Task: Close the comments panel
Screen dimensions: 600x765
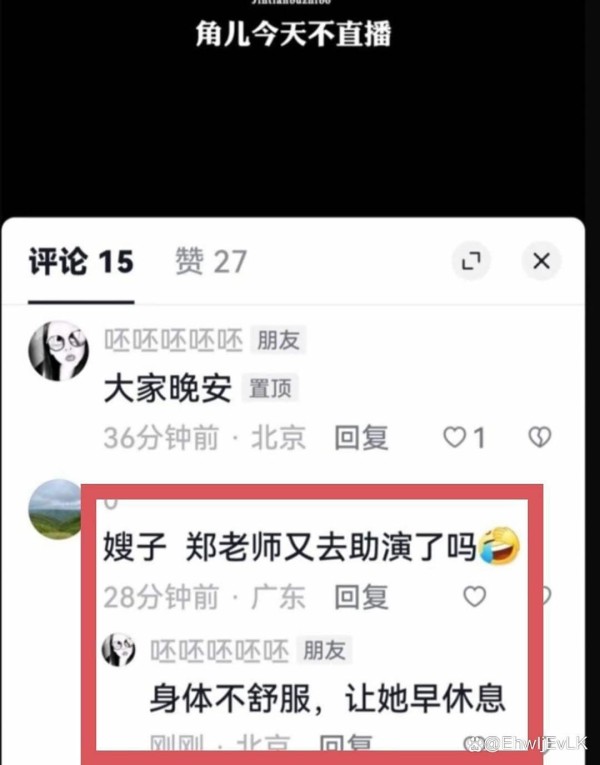Action: pos(541,262)
